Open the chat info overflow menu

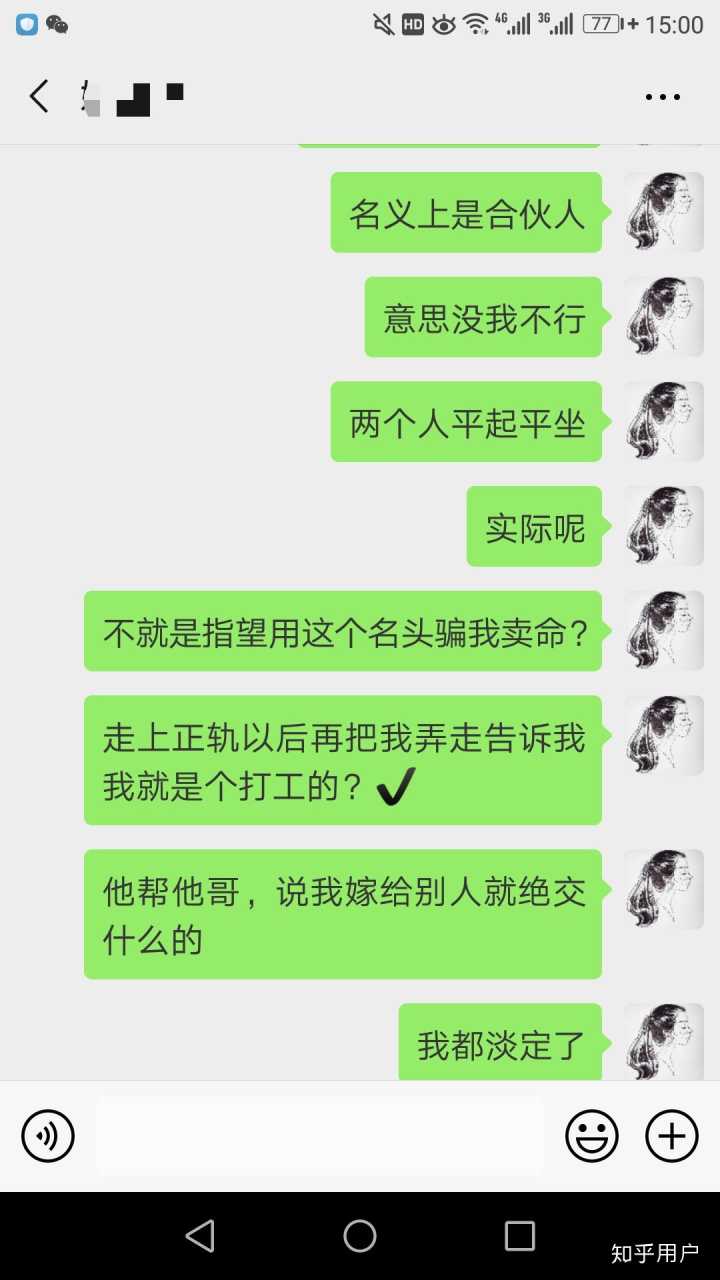(x=662, y=97)
